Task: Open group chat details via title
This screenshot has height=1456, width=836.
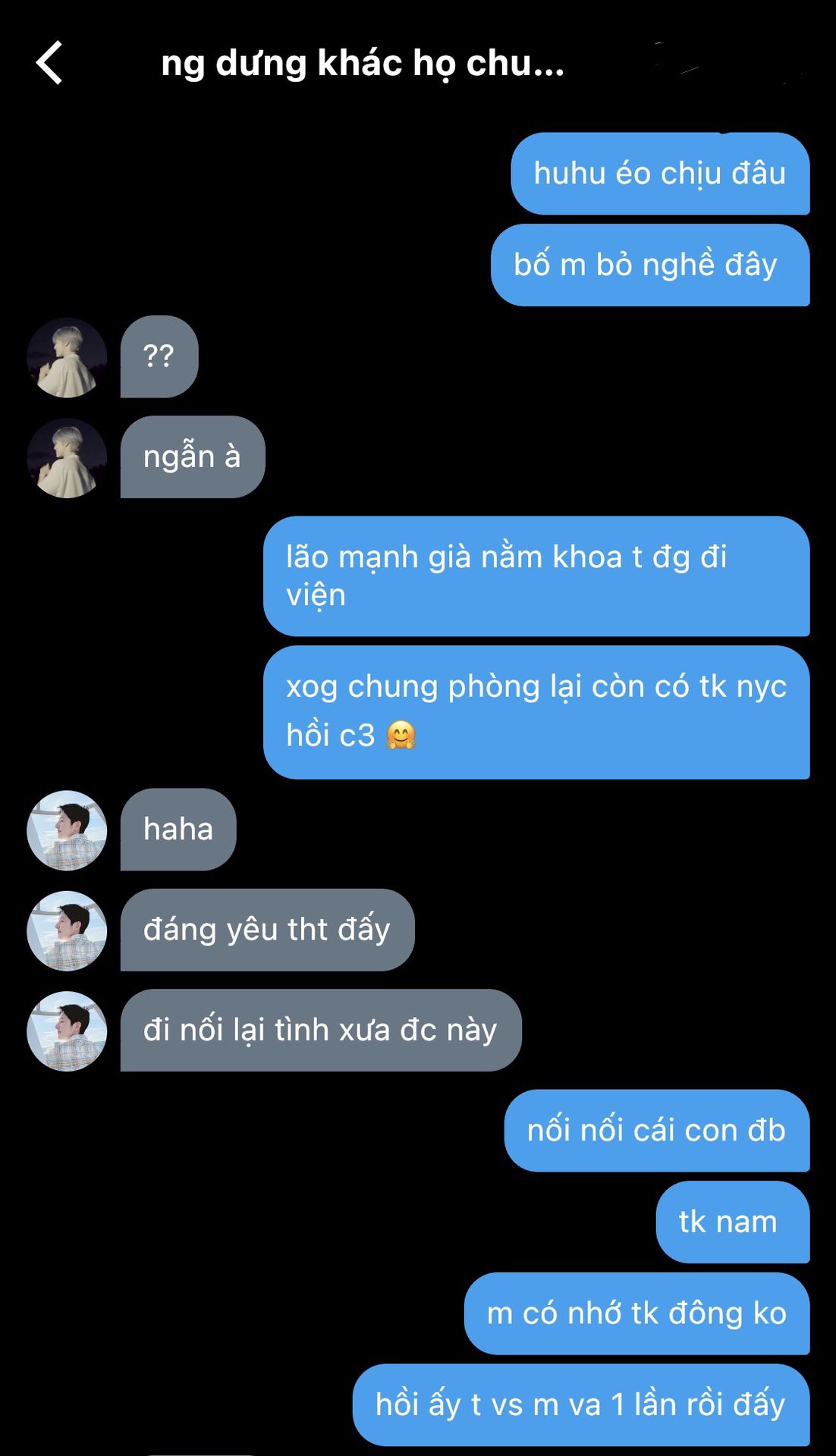Action: [363, 63]
